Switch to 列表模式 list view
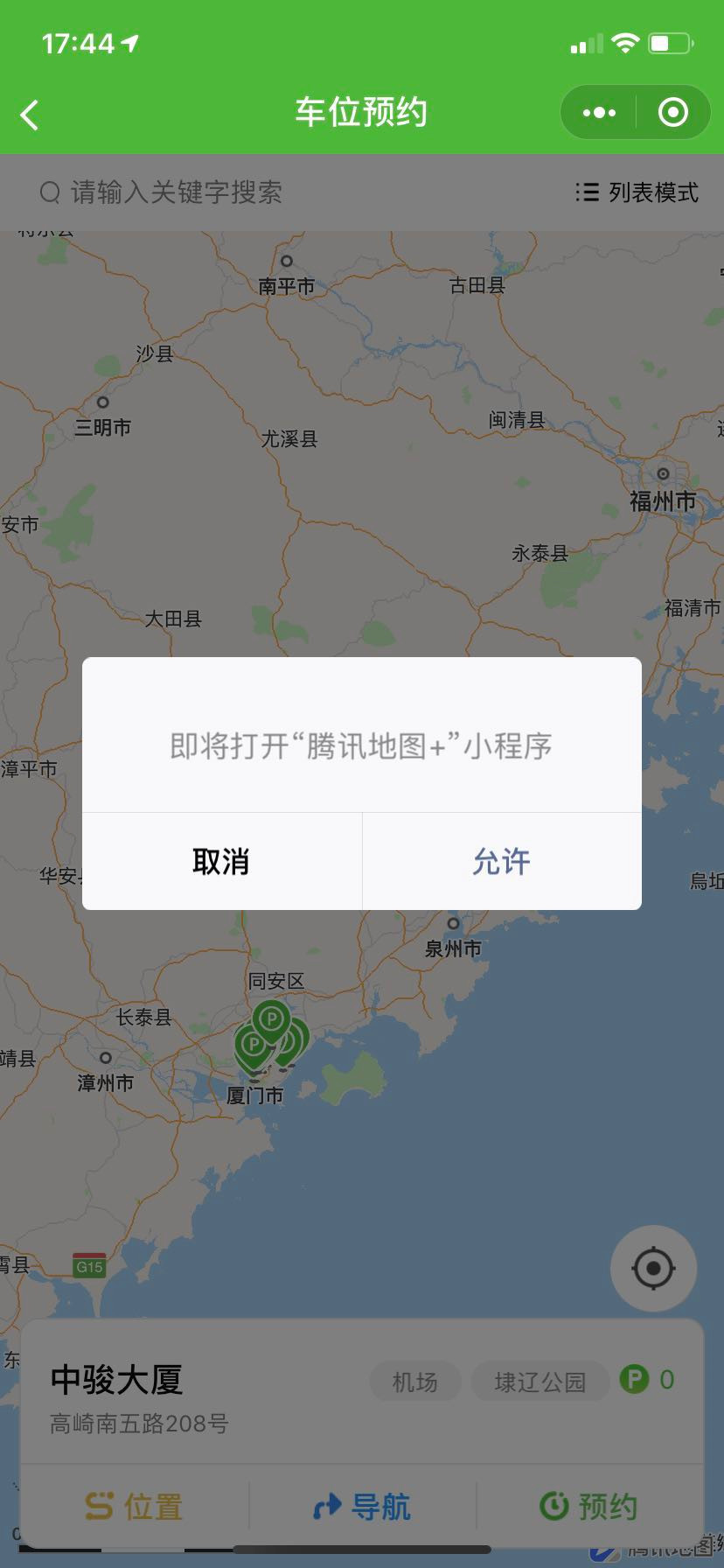 [637, 192]
